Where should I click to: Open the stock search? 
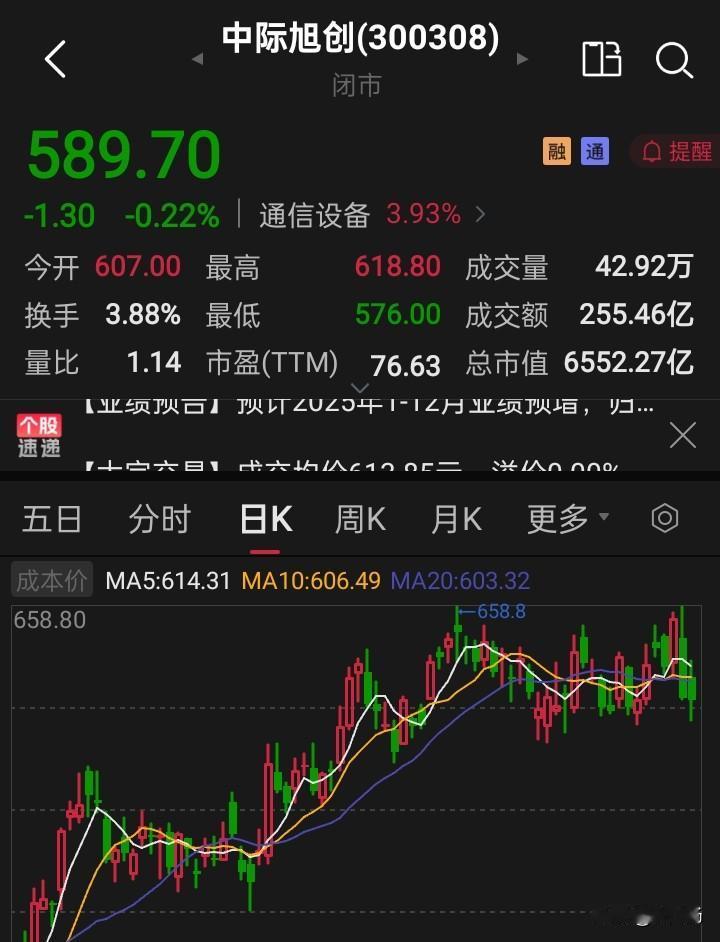click(675, 61)
